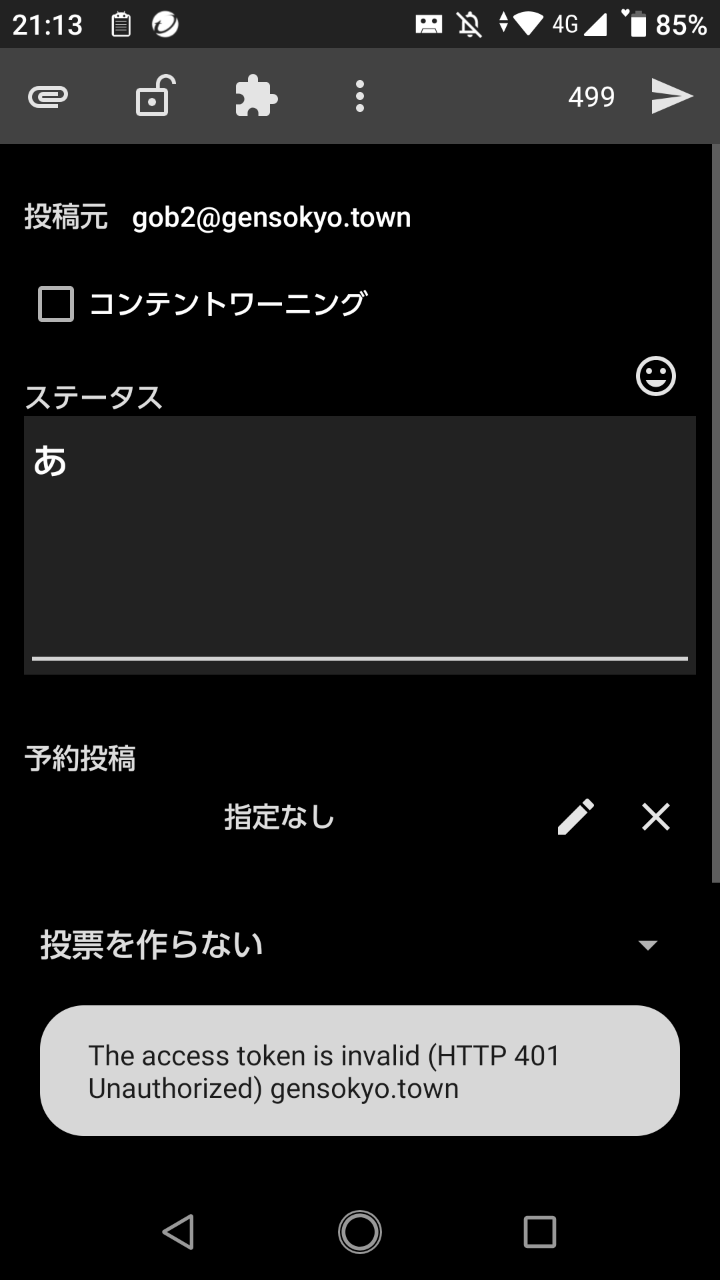720x1280 pixels.
Task: Clear the scheduled post time
Action: point(656,818)
